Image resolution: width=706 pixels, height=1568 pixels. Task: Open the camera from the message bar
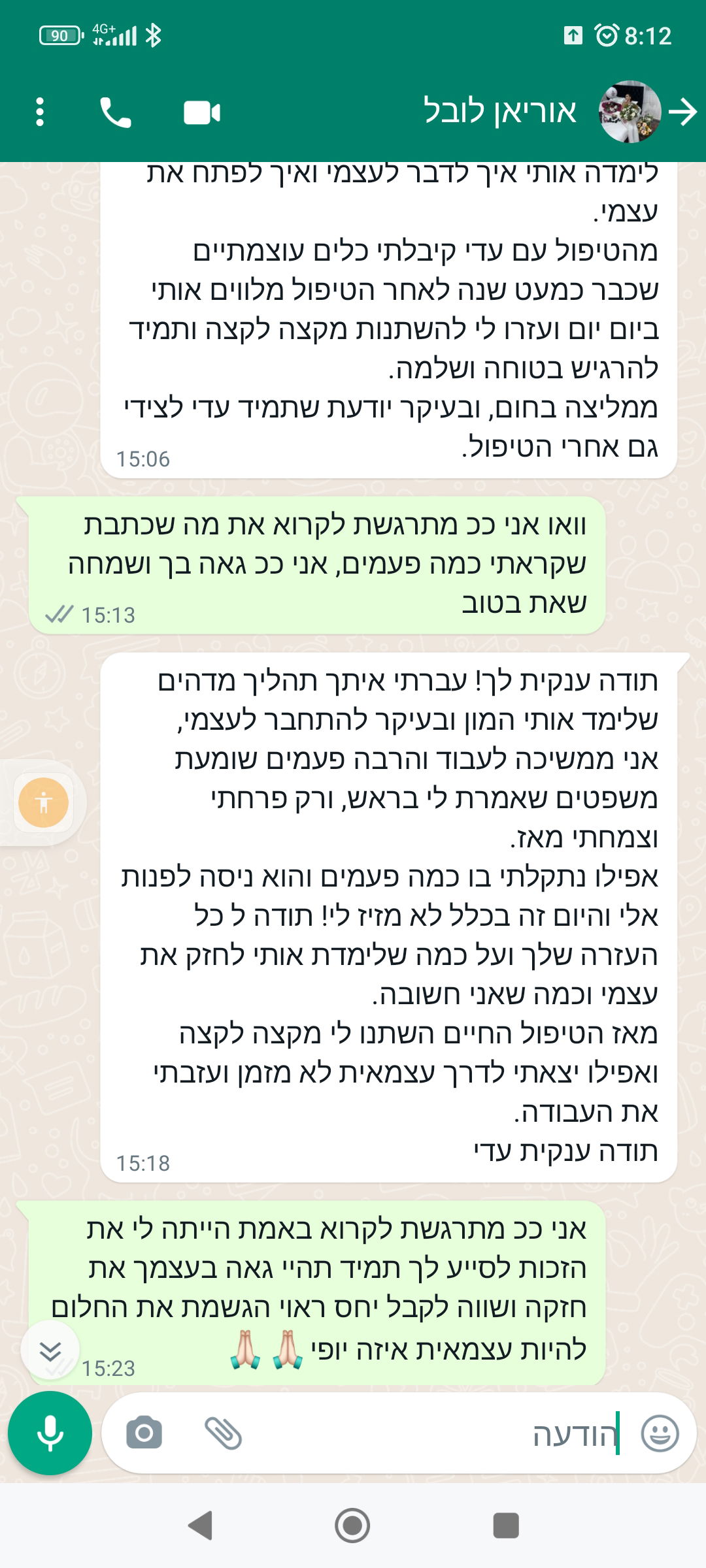144,1433
